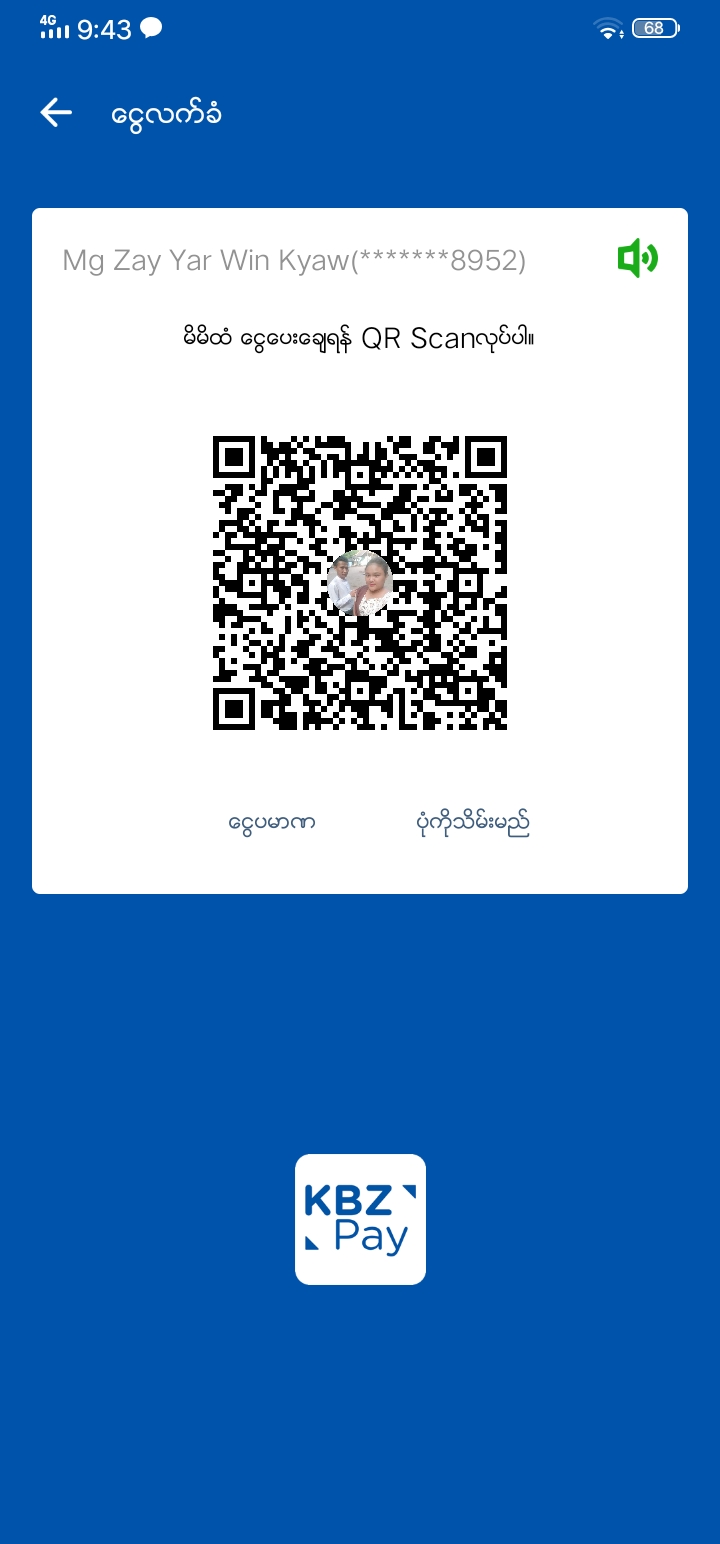720x1544 pixels.
Task: Go back from the receive money screen
Action: (x=56, y=113)
